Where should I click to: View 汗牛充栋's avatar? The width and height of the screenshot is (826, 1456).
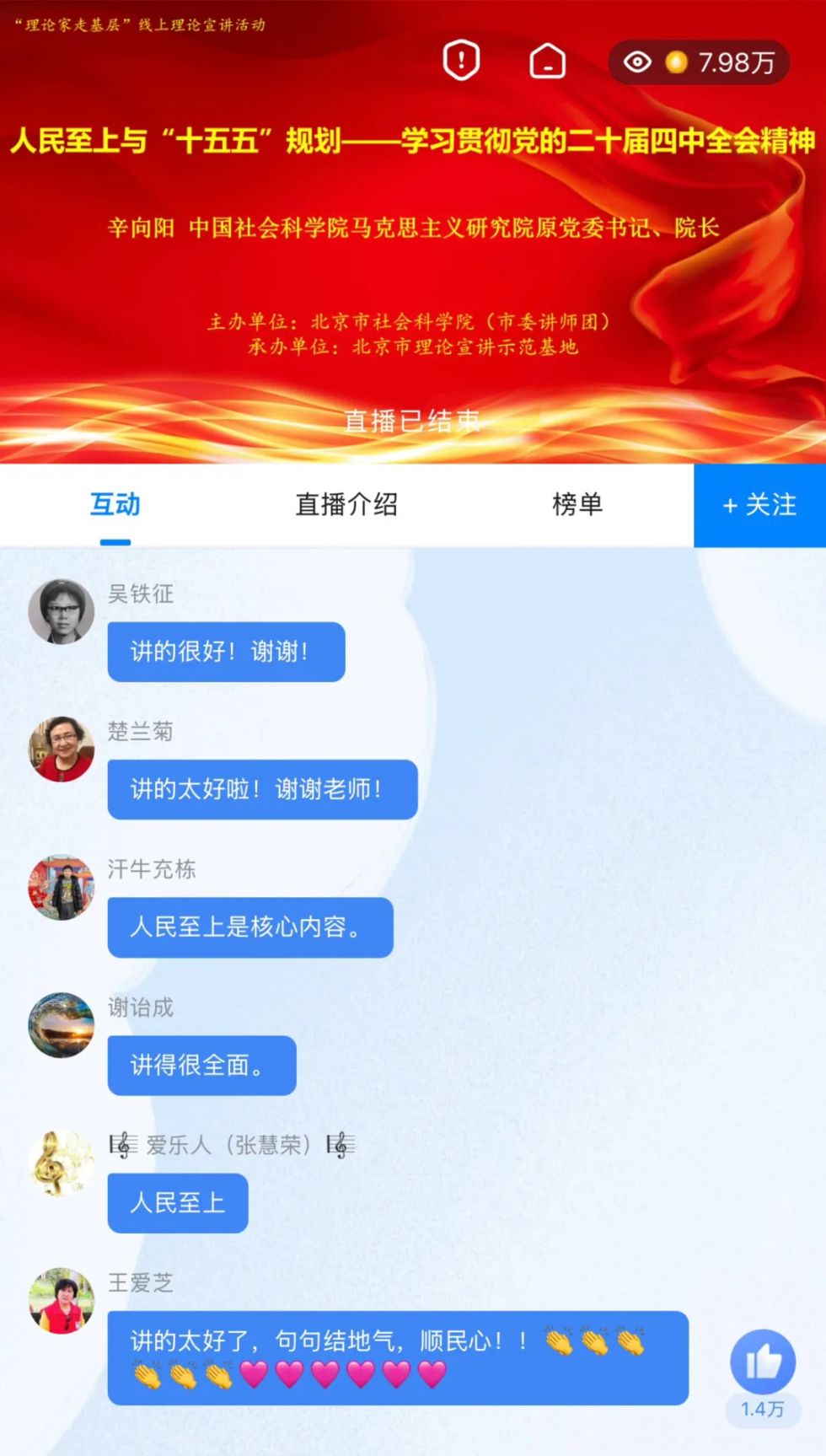point(62,888)
